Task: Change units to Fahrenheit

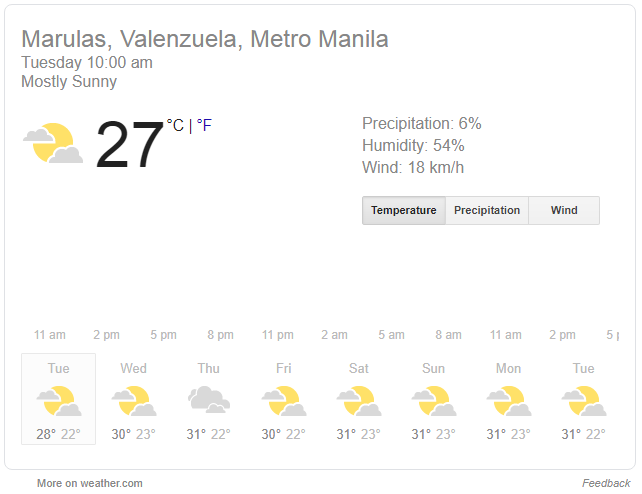Action: click(204, 125)
